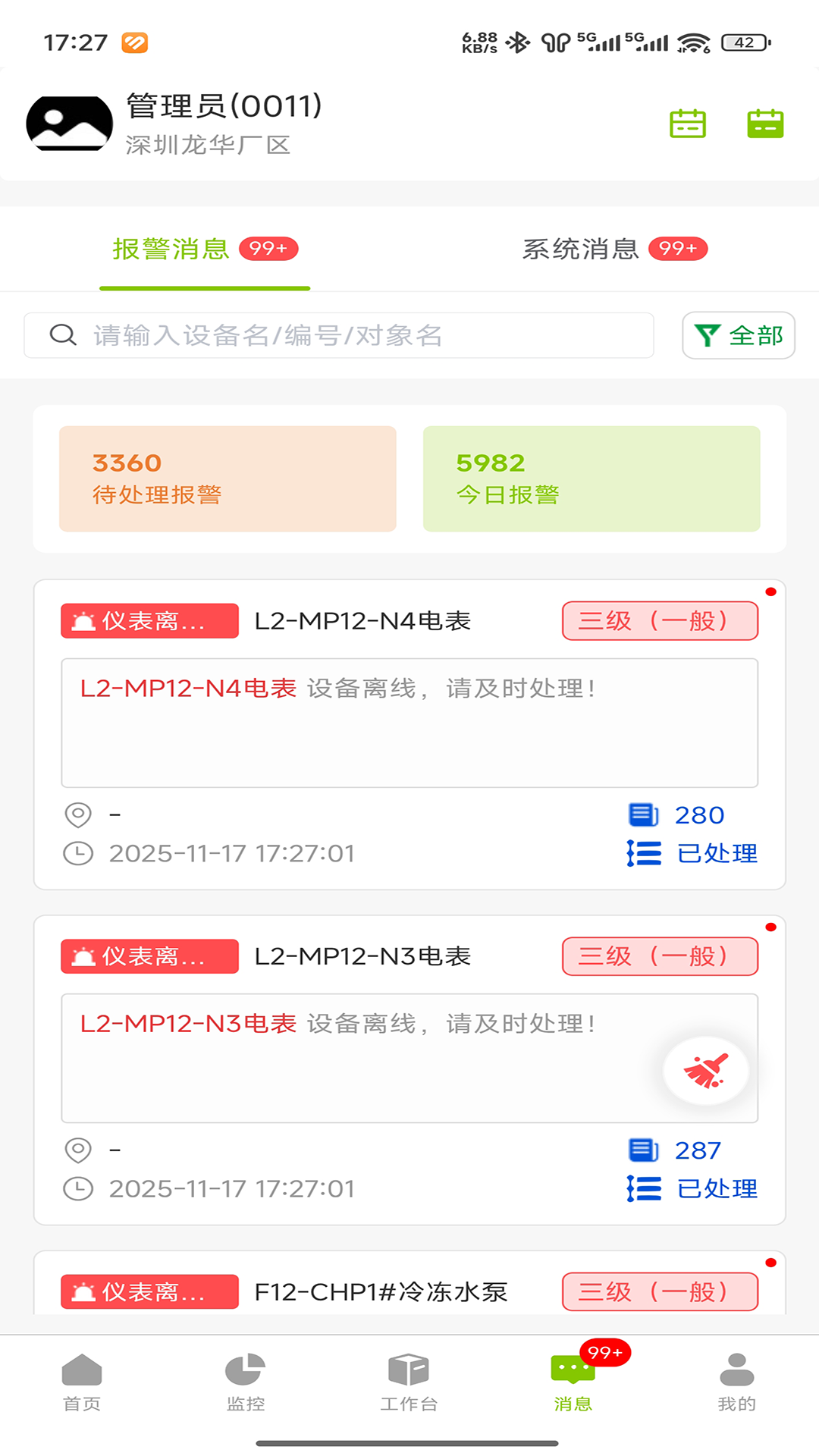Open the right green calendar icon
Image resolution: width=819 pixels, height=1456 pixels.
(764, 124)
